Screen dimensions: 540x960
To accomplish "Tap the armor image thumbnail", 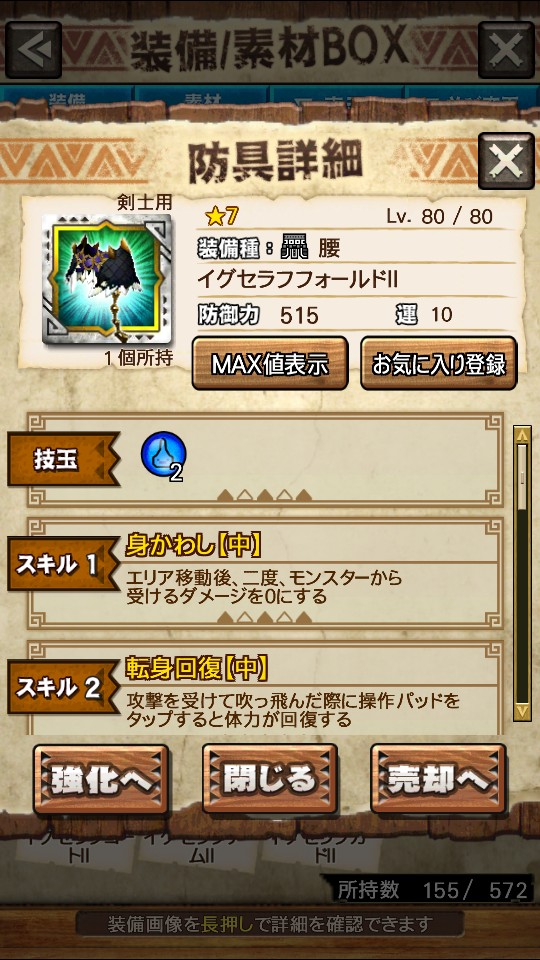I will 107,279.
